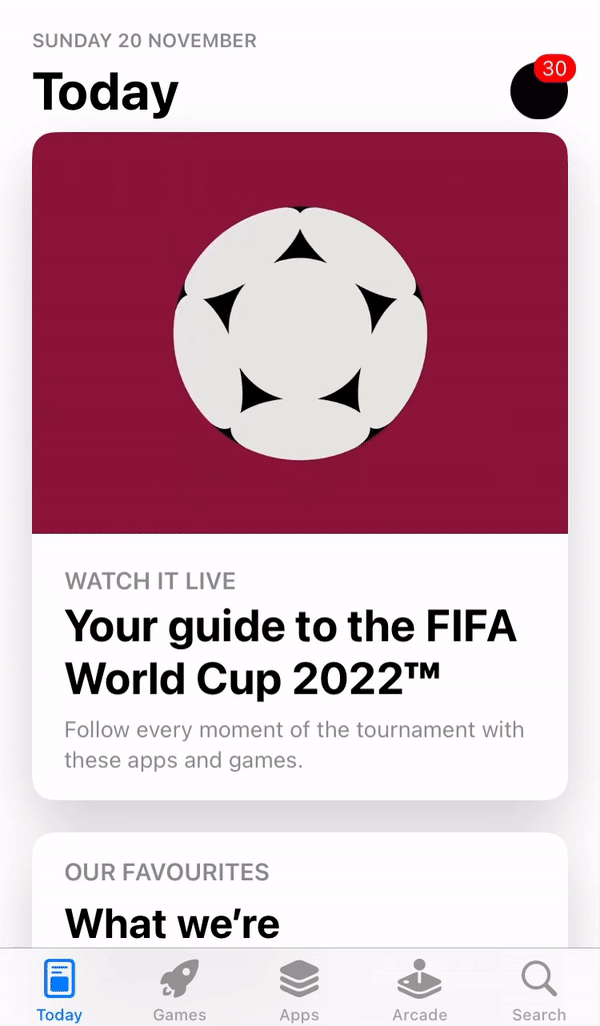Switch to the Games tab

coord(180,988)
